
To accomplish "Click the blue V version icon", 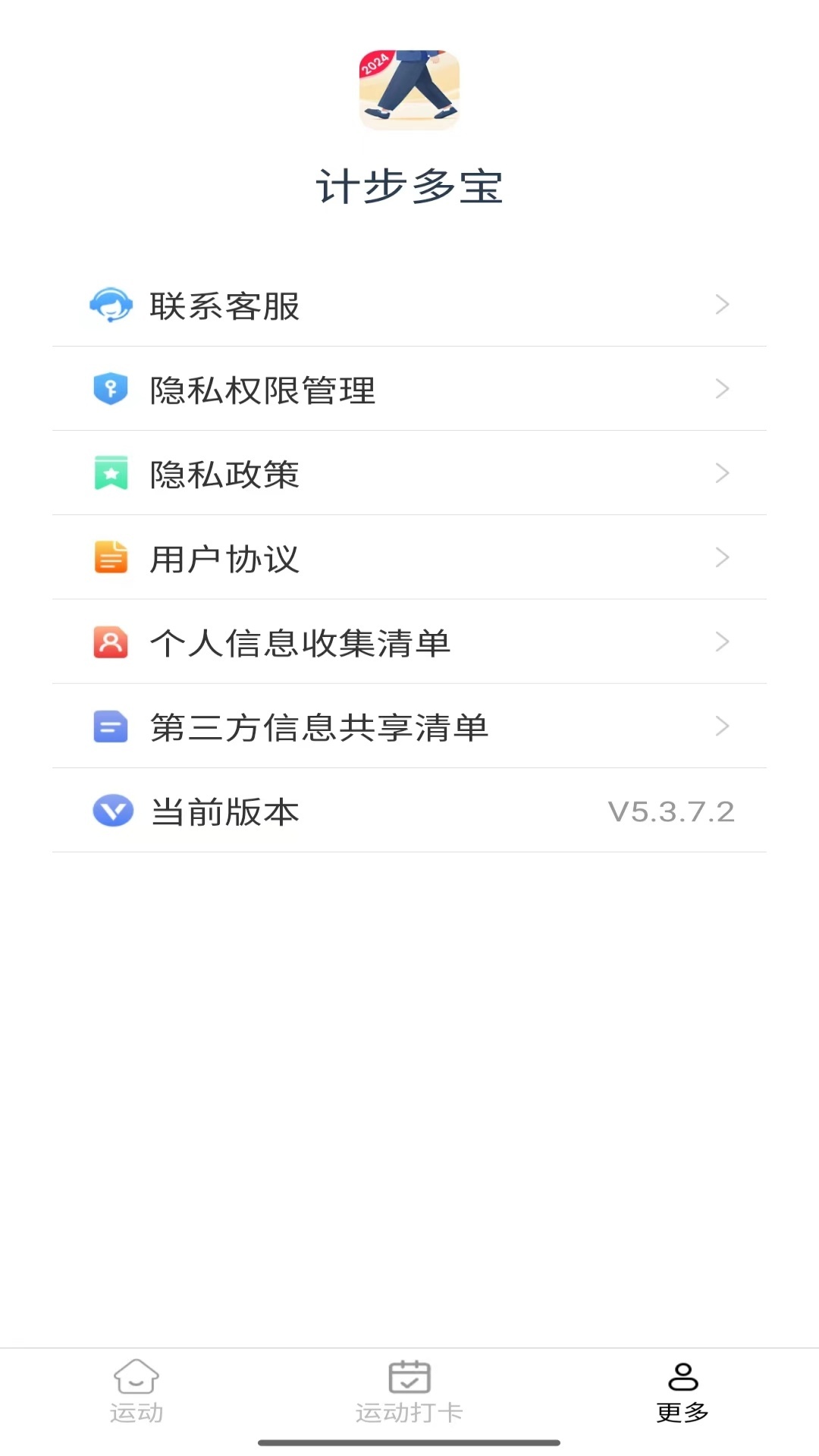I will coord(111,811).
